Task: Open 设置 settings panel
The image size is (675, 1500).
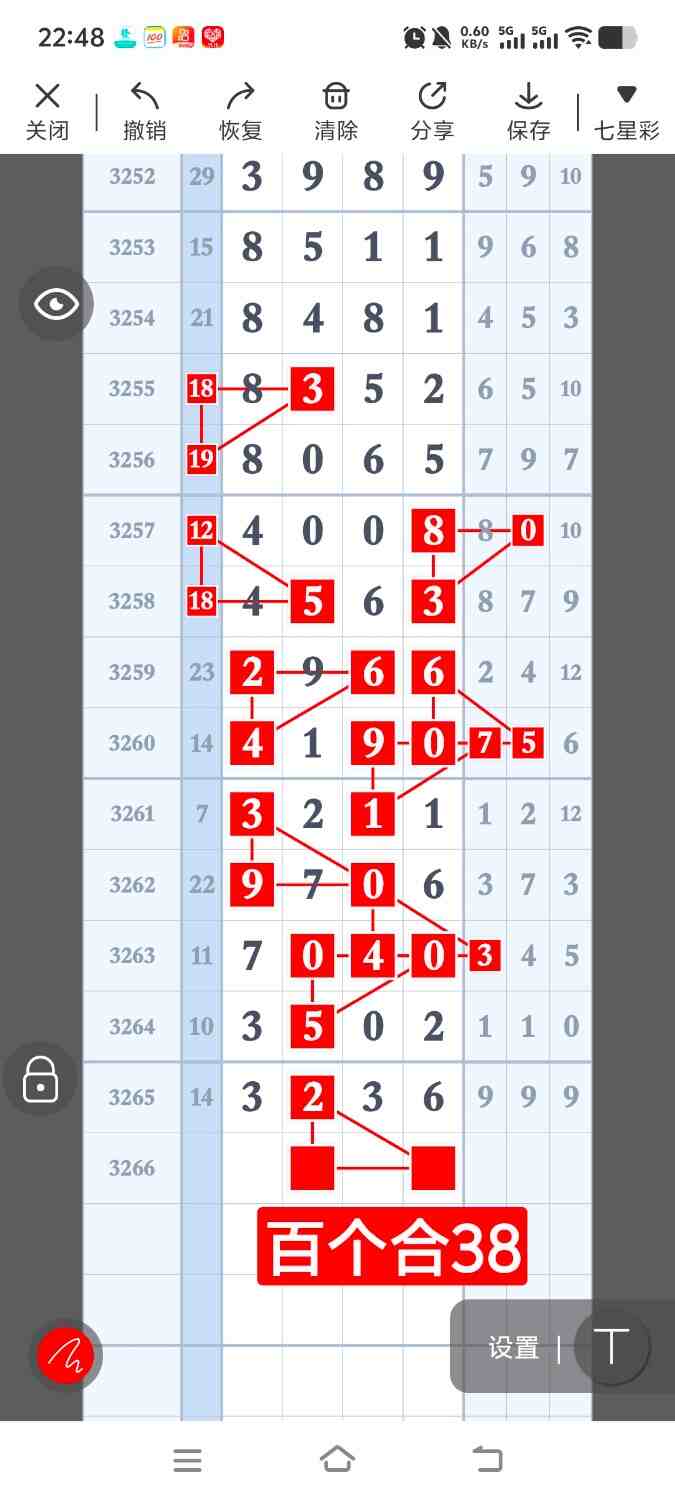Action: tap(514, 1348)
